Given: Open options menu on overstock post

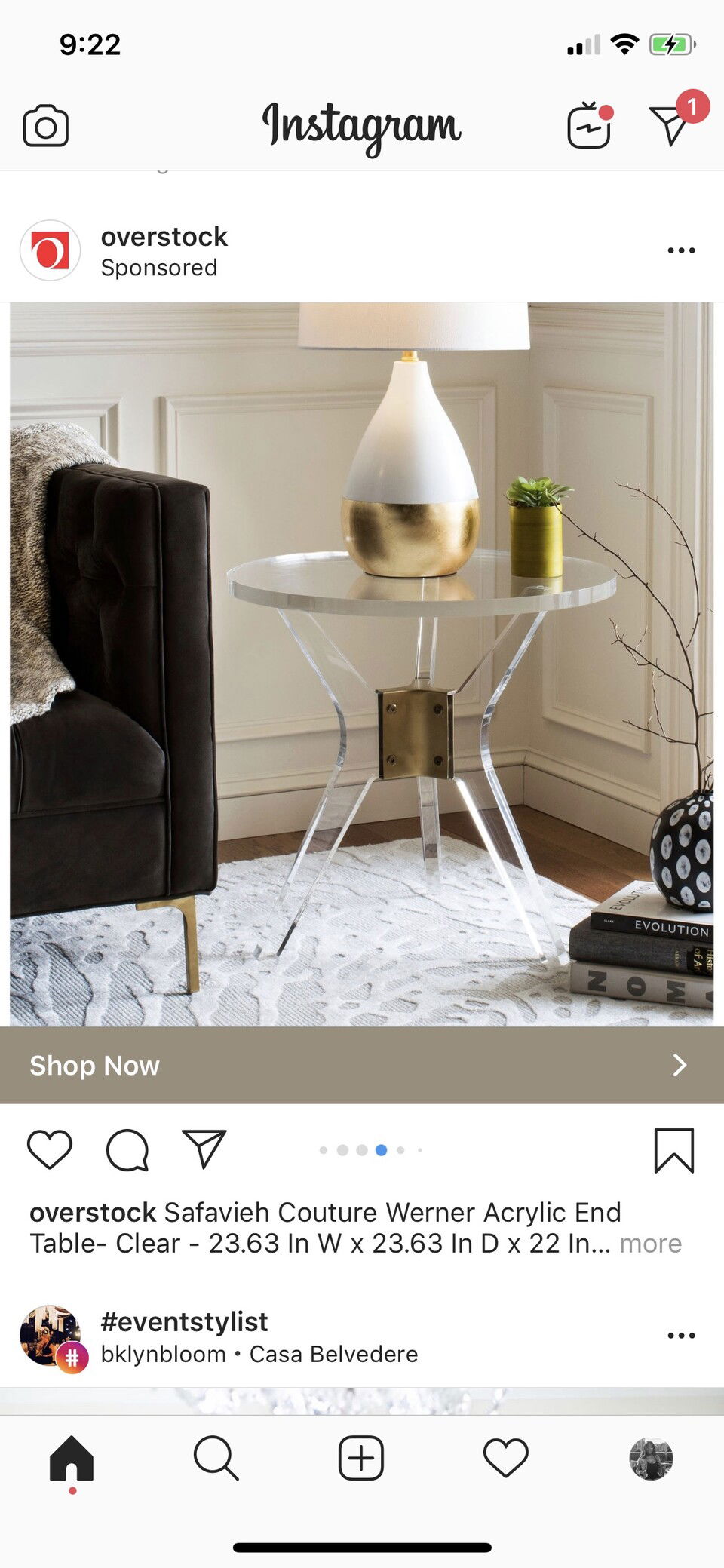Looking at the screenshot, I should [x=681, y=250].
